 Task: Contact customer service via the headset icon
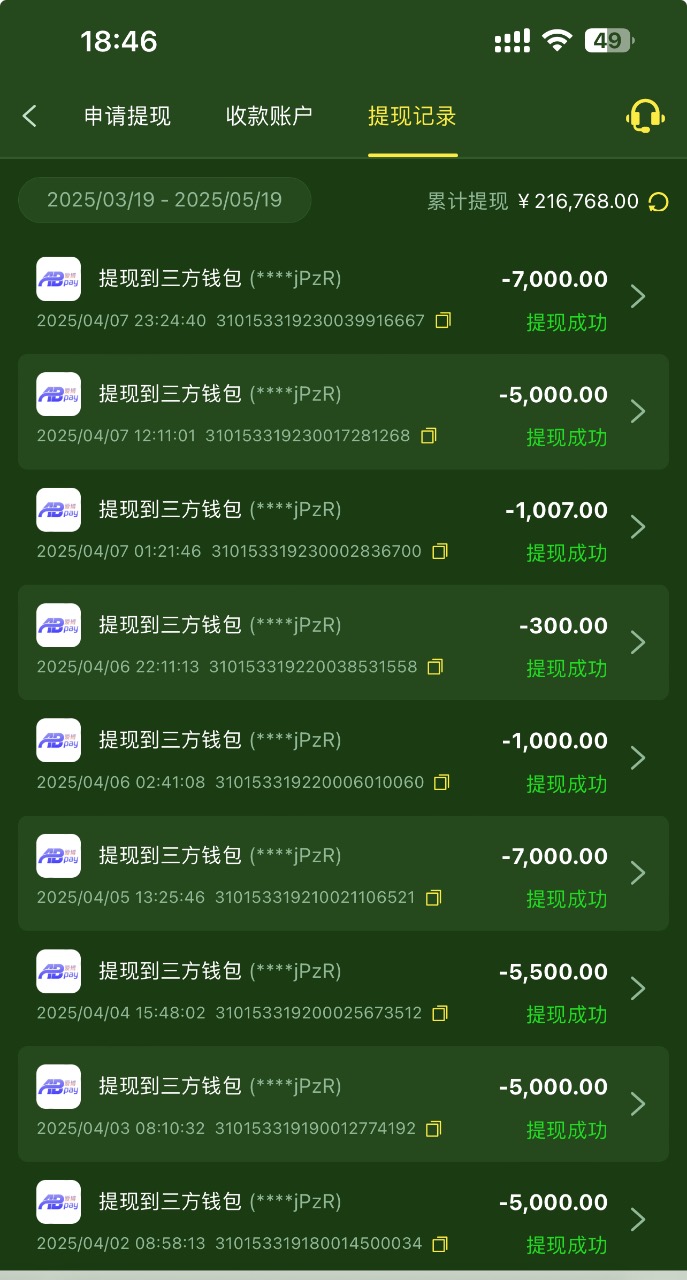click(x=645, y=116)
